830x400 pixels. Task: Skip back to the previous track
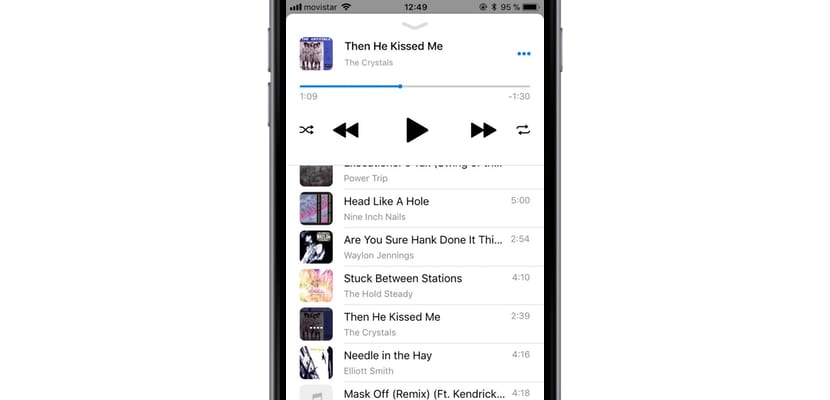pyautogui.click(x=346, y=130)
